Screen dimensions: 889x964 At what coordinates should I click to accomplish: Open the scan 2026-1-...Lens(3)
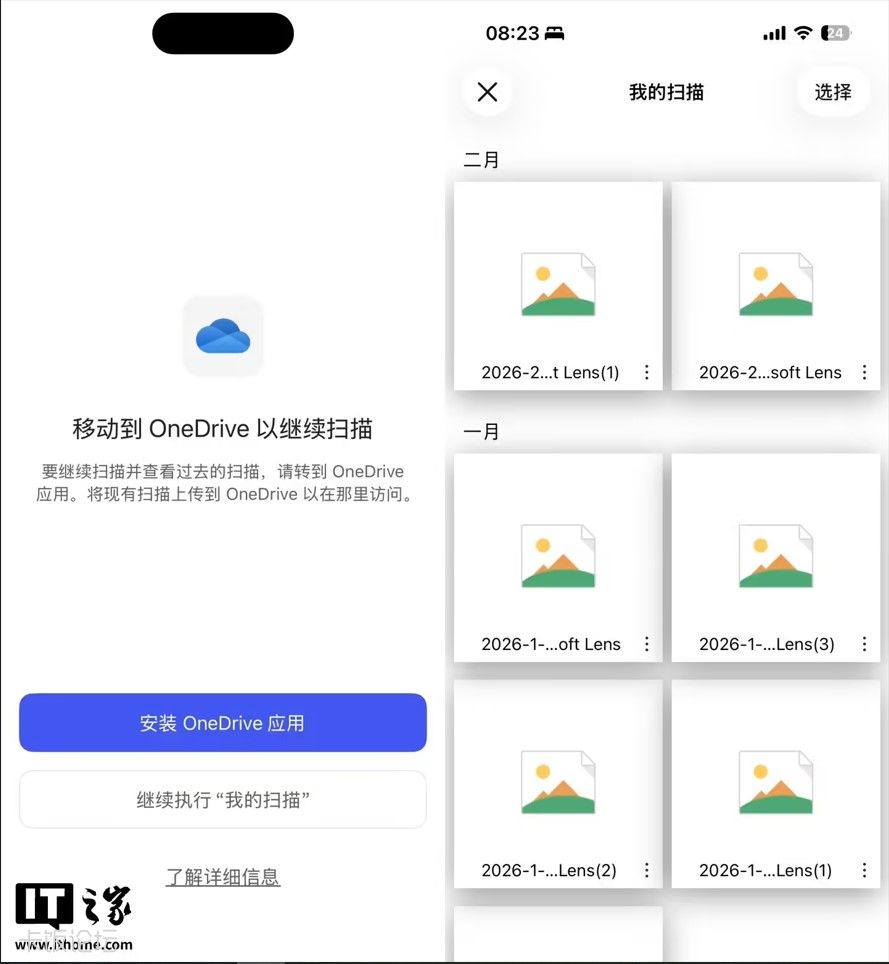775,556
